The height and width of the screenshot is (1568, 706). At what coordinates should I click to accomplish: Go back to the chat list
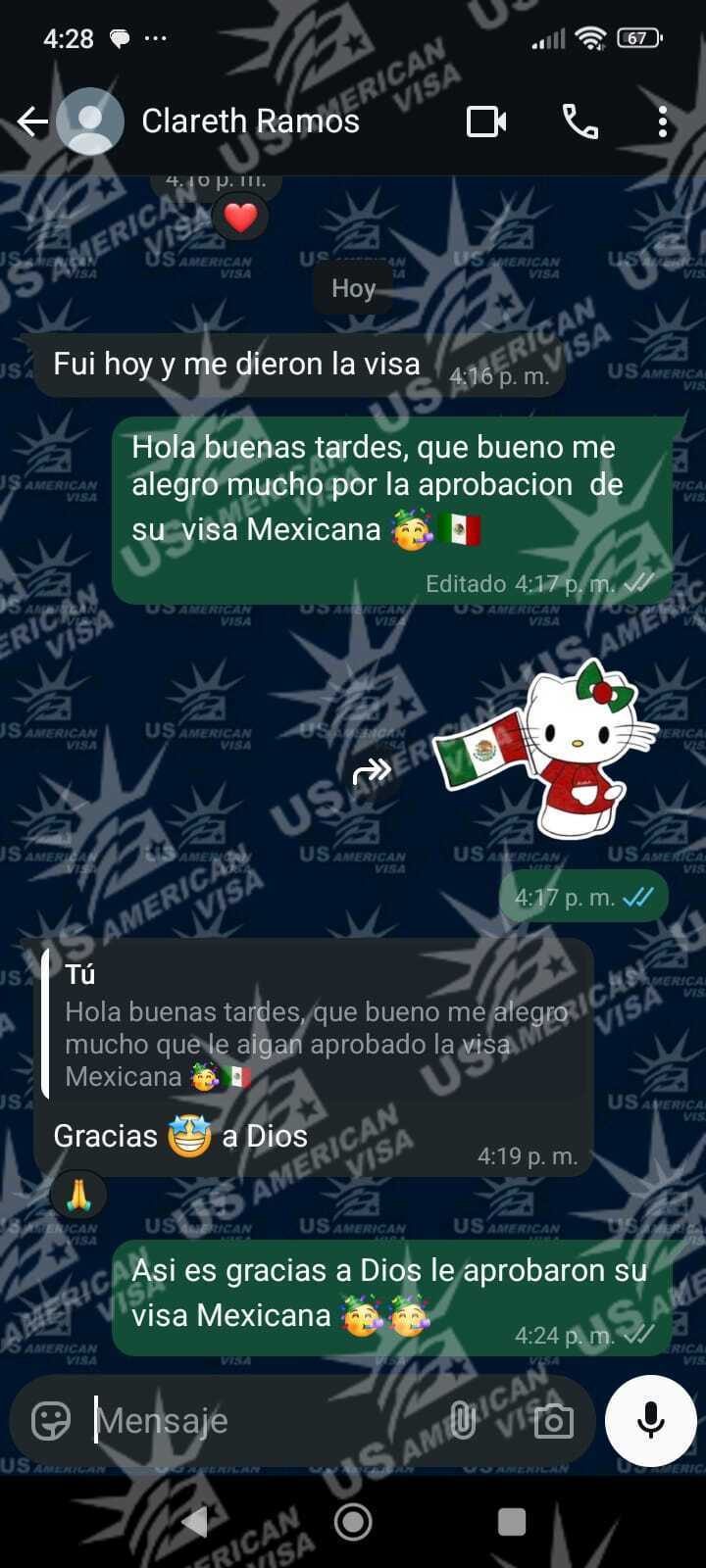coord(32,122)
